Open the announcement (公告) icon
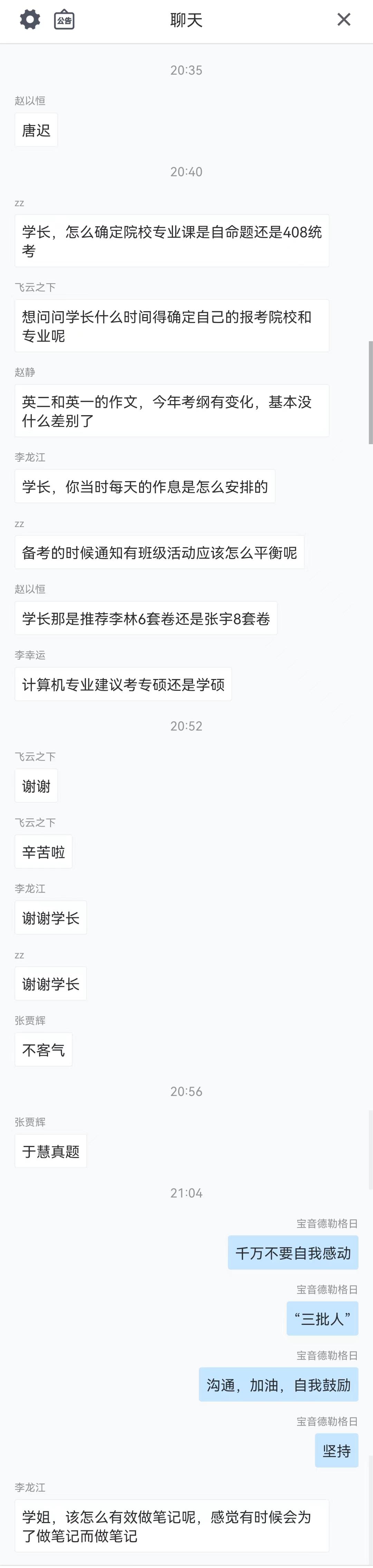Screen dimensions: 373x1568 point(64,20)
